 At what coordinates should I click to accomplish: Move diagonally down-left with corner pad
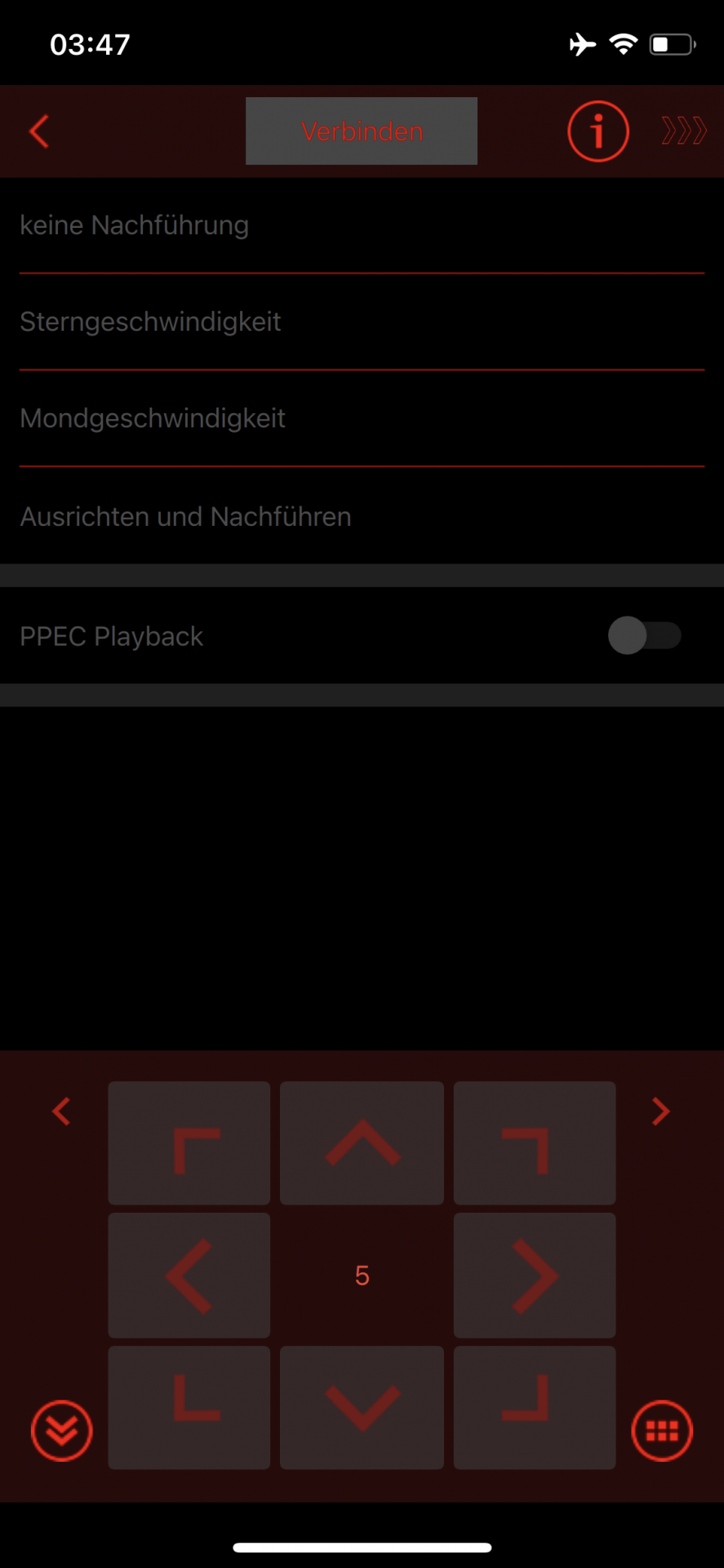click(189, 1408)
